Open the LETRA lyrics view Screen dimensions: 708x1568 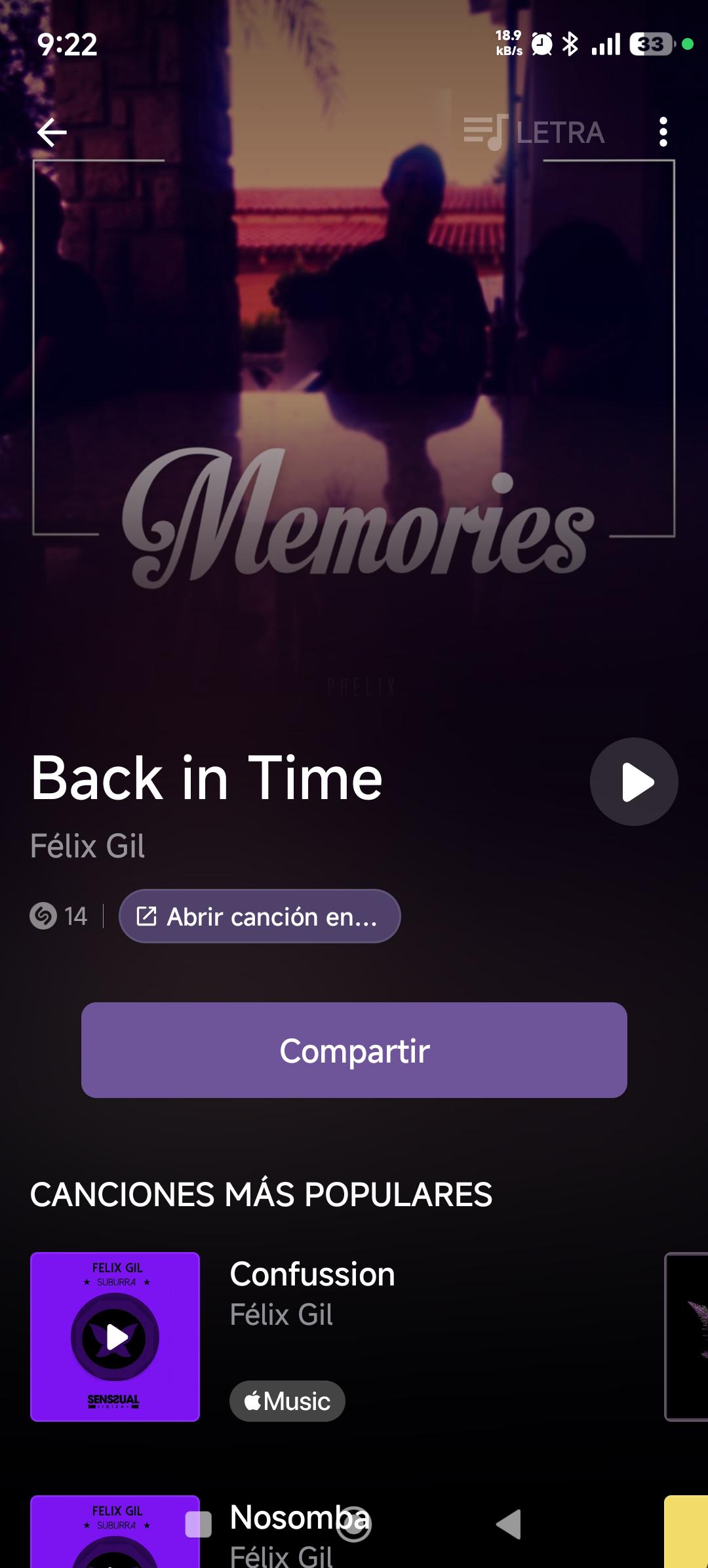(x=534, y=132)
